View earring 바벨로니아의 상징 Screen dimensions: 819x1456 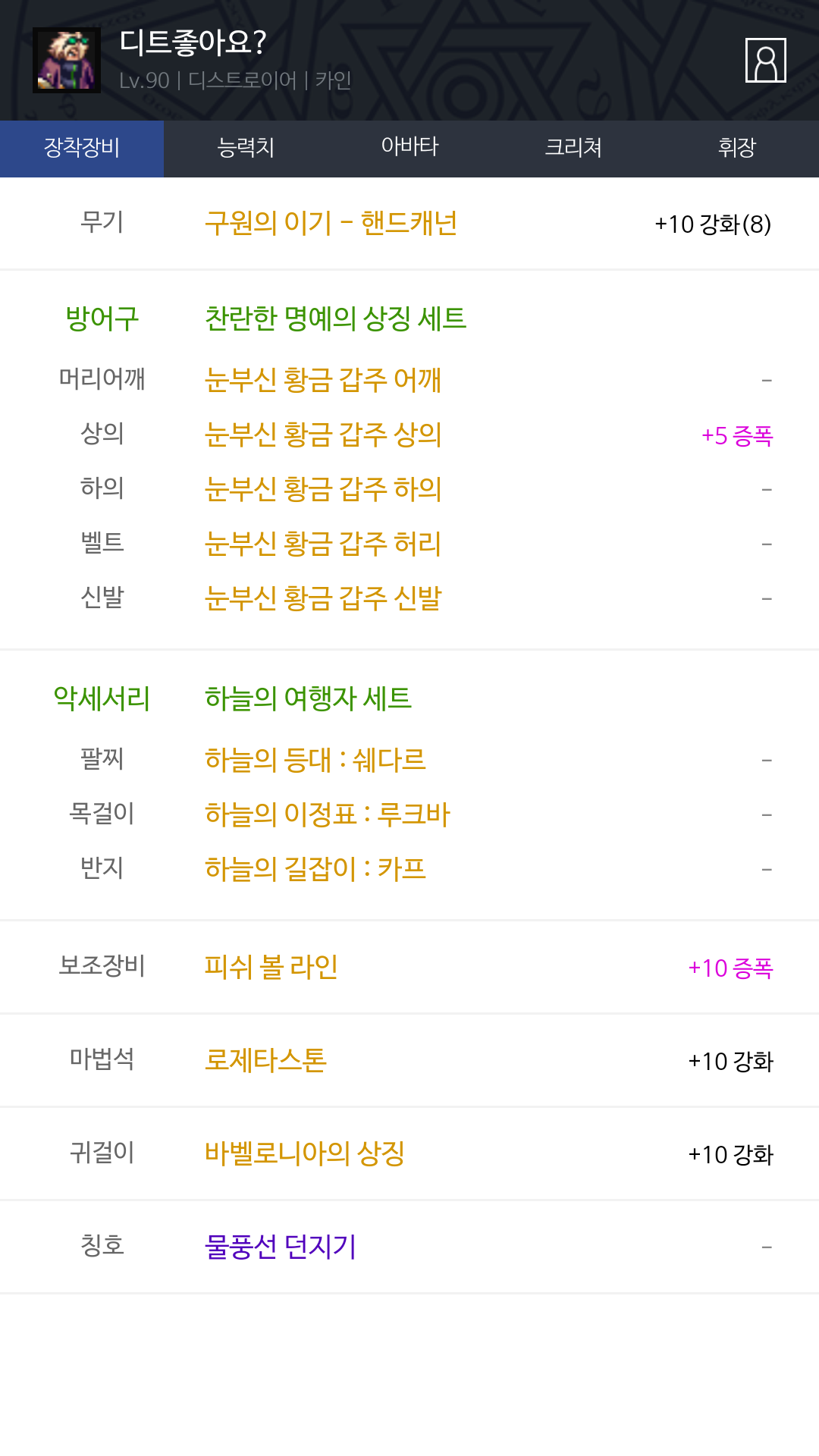click(305, 1153)
